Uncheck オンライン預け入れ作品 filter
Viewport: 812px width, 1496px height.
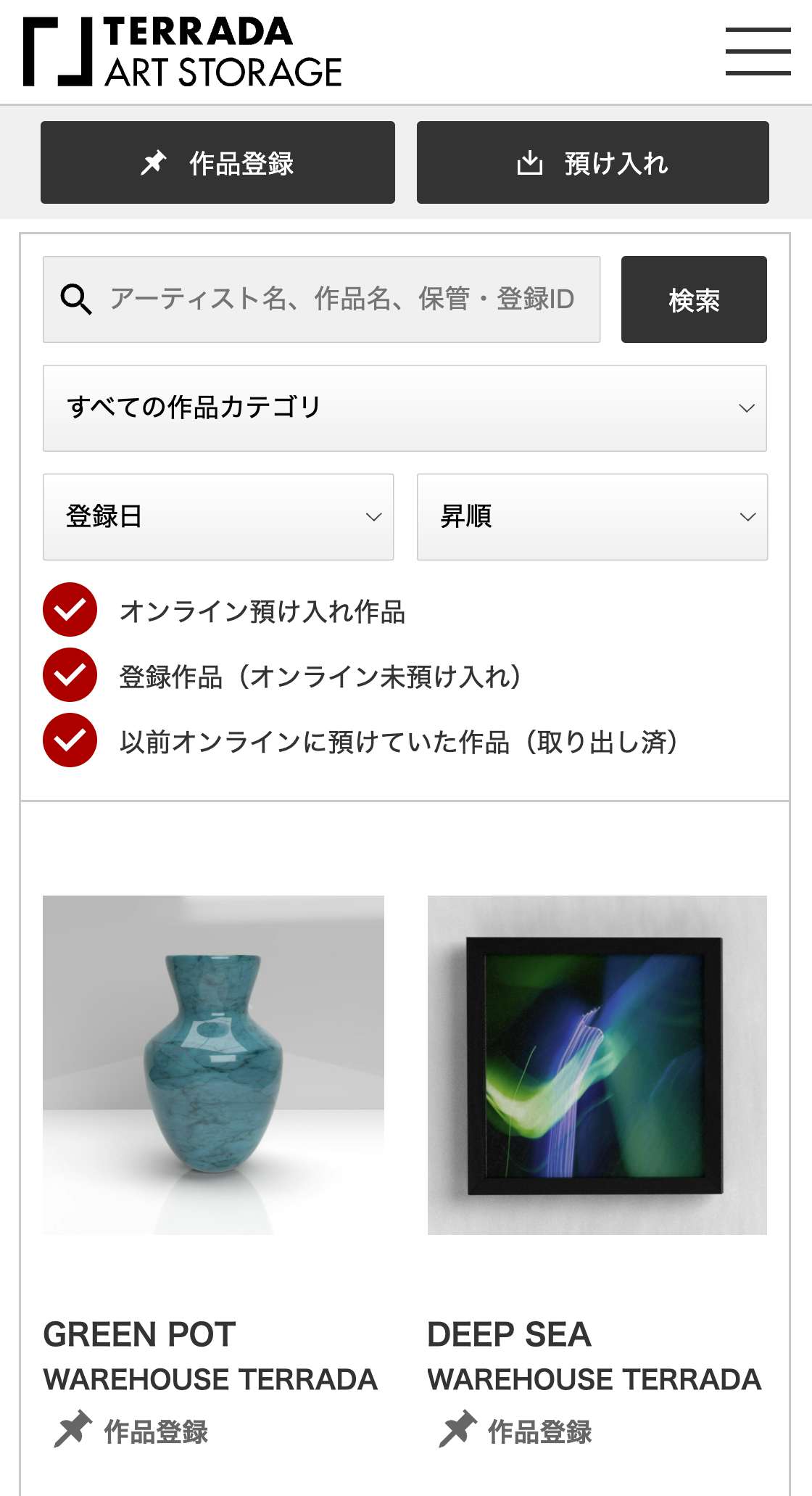coord(70,610)
